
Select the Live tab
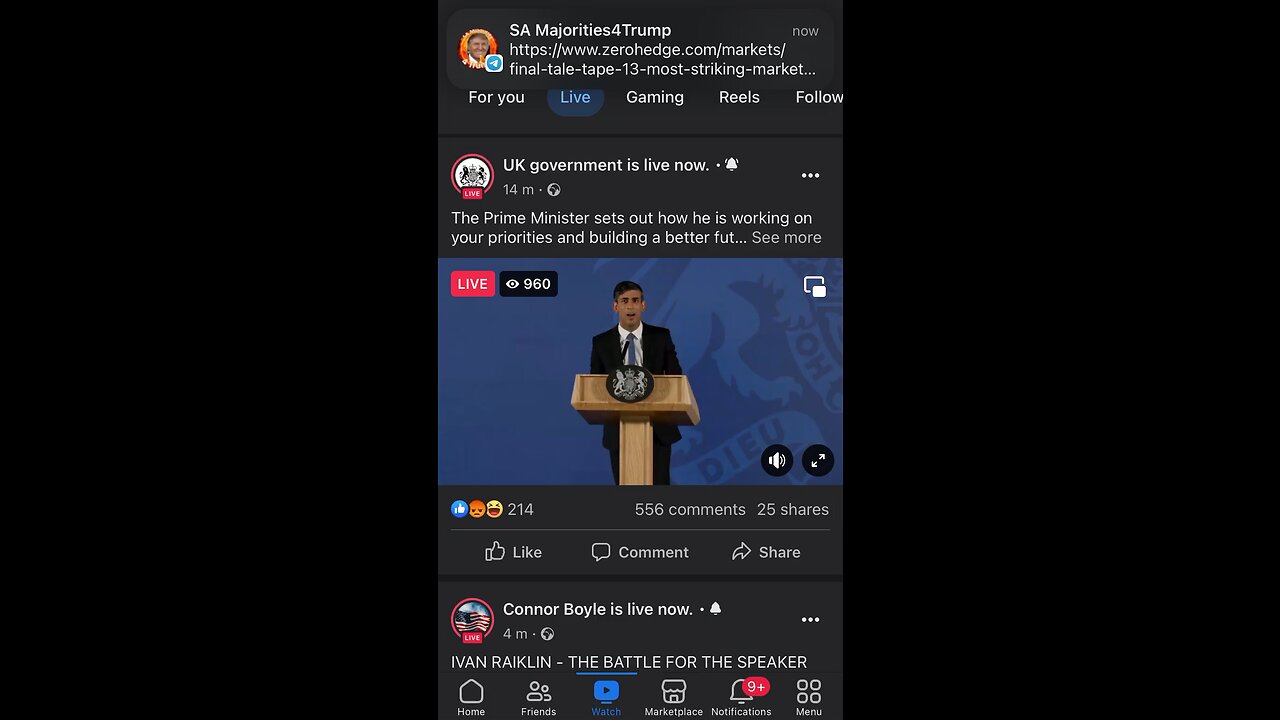tap(575, 97)
